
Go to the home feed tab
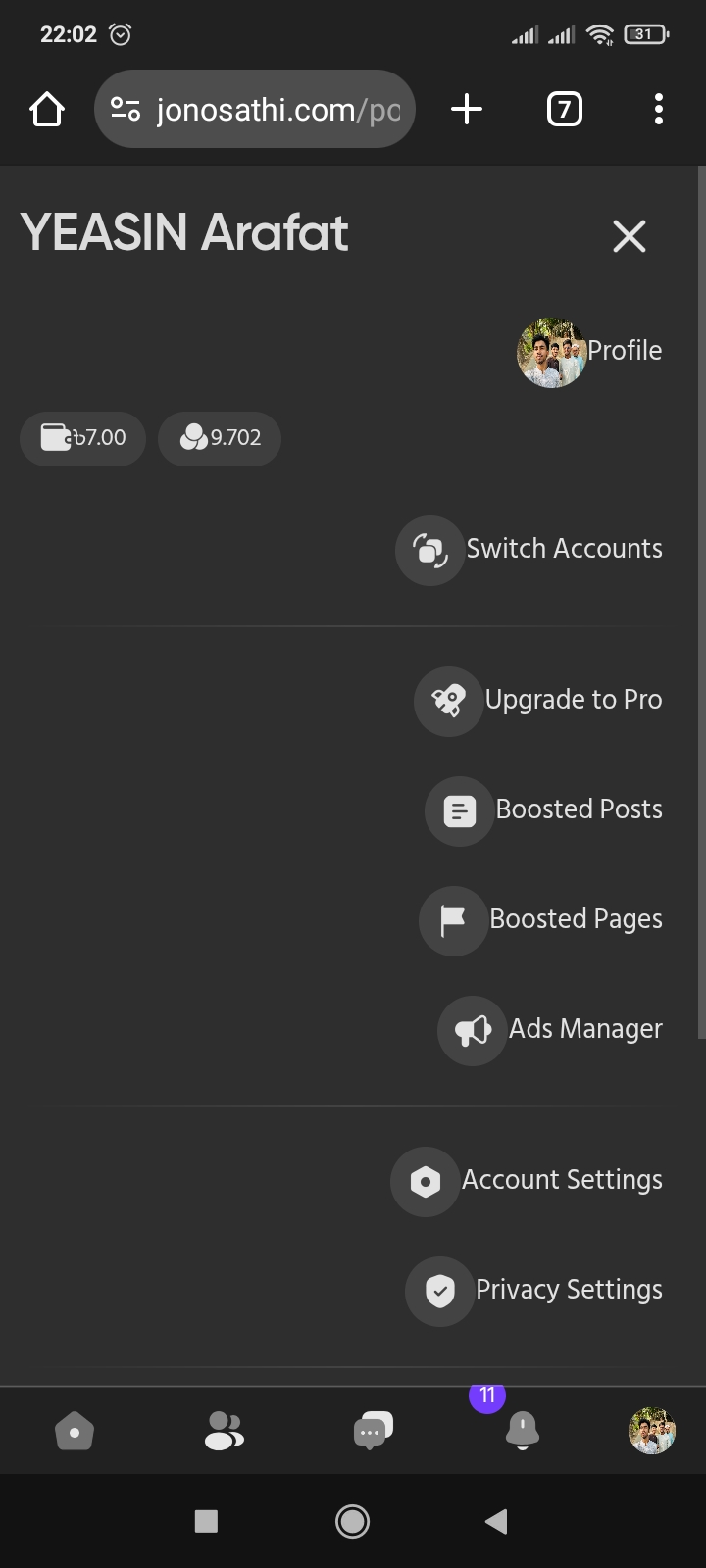click(75, 1432)
